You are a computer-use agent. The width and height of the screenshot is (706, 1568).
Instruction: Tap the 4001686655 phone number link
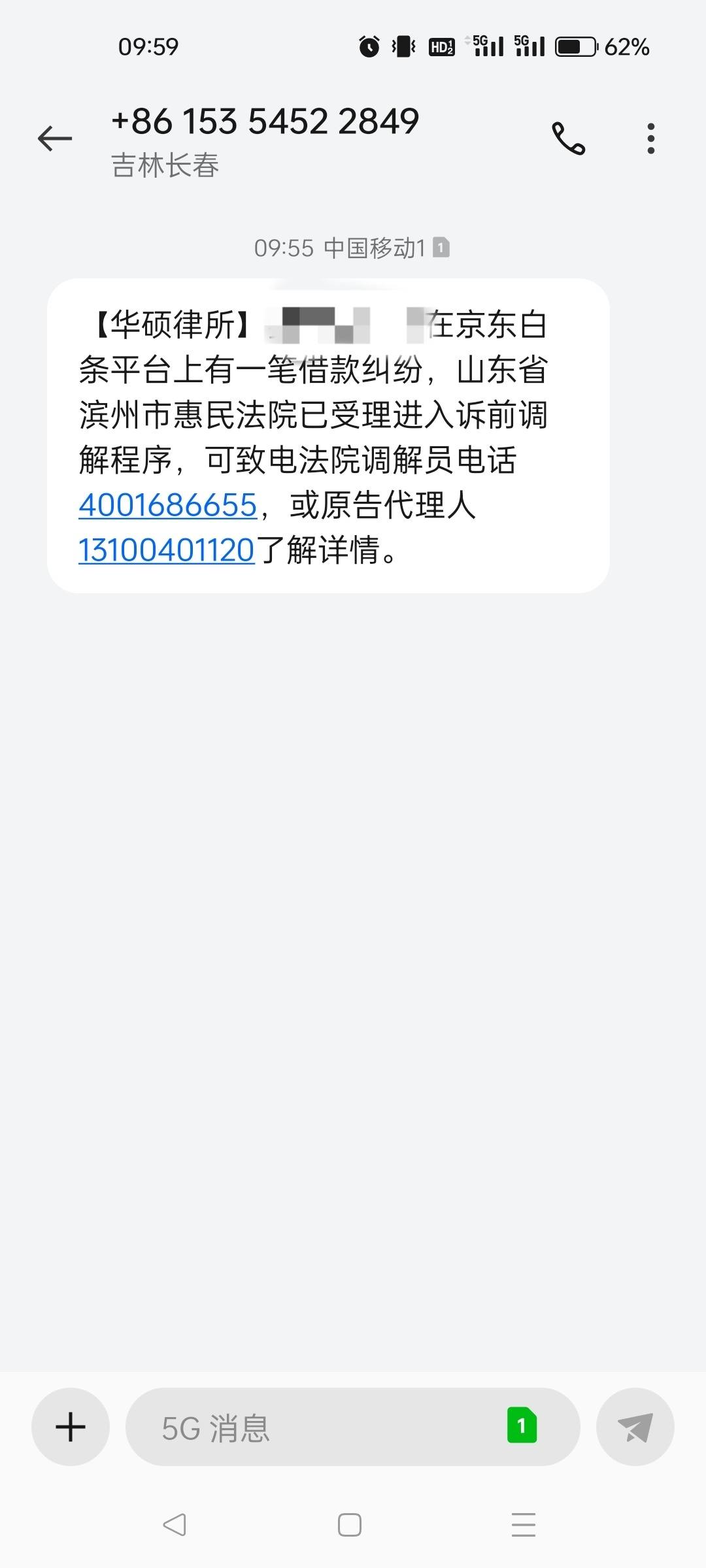pyautogui.click(x=168, y=505)
